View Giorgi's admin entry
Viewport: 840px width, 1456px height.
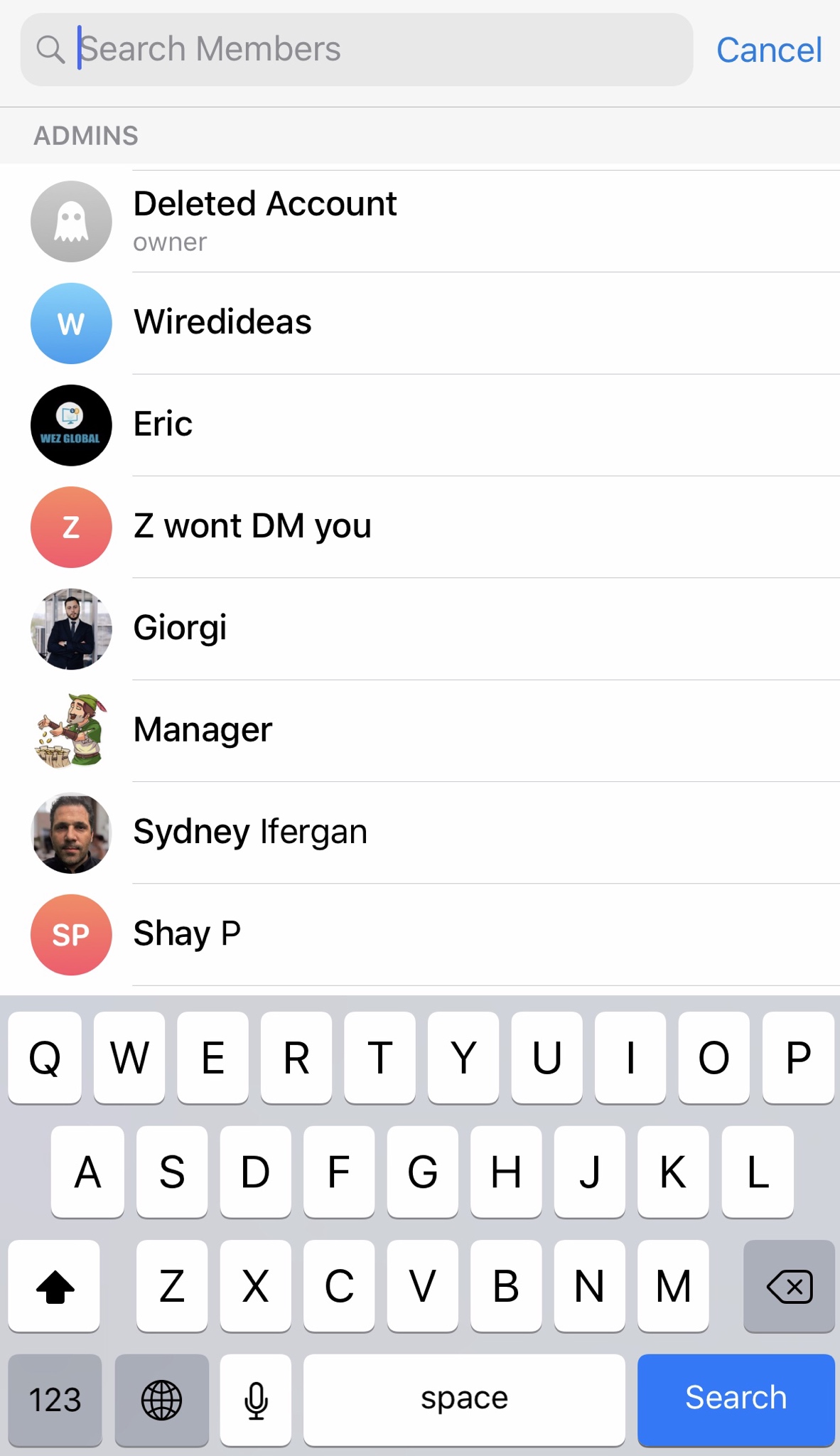420,628
